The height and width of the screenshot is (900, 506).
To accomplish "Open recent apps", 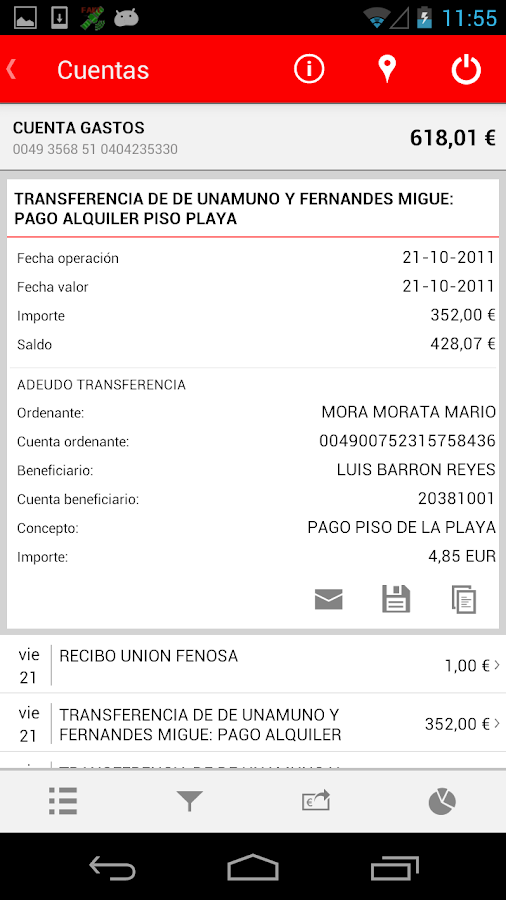I will coord(394,867).
